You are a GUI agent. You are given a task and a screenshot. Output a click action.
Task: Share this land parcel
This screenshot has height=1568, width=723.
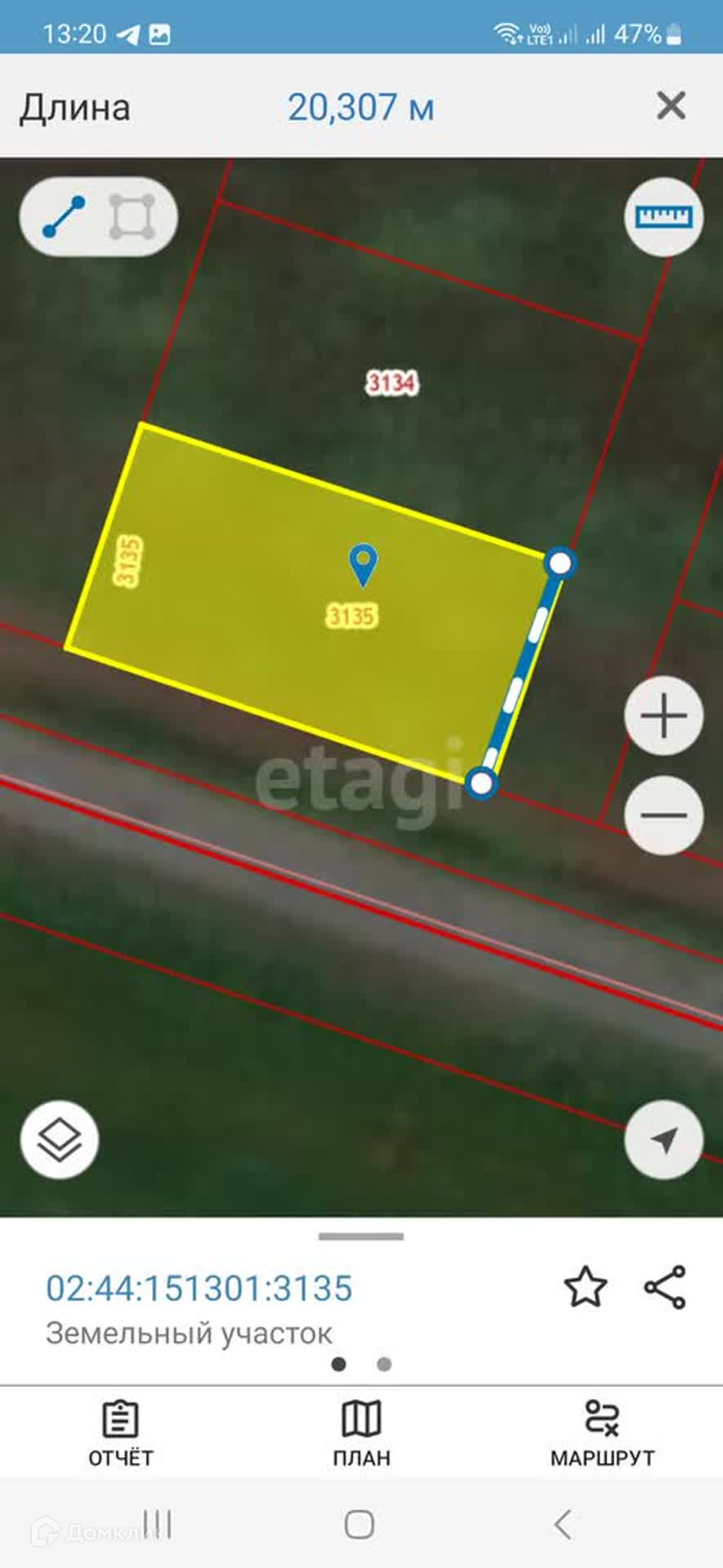pyautogui.click(x=665, y=1287)
